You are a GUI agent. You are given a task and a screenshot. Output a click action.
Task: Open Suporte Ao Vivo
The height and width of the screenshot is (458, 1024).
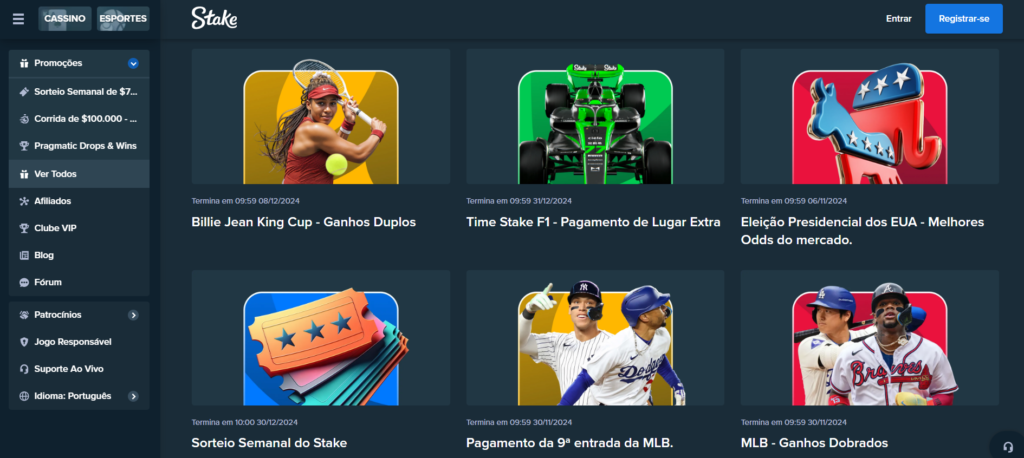(x=69, y=368)
